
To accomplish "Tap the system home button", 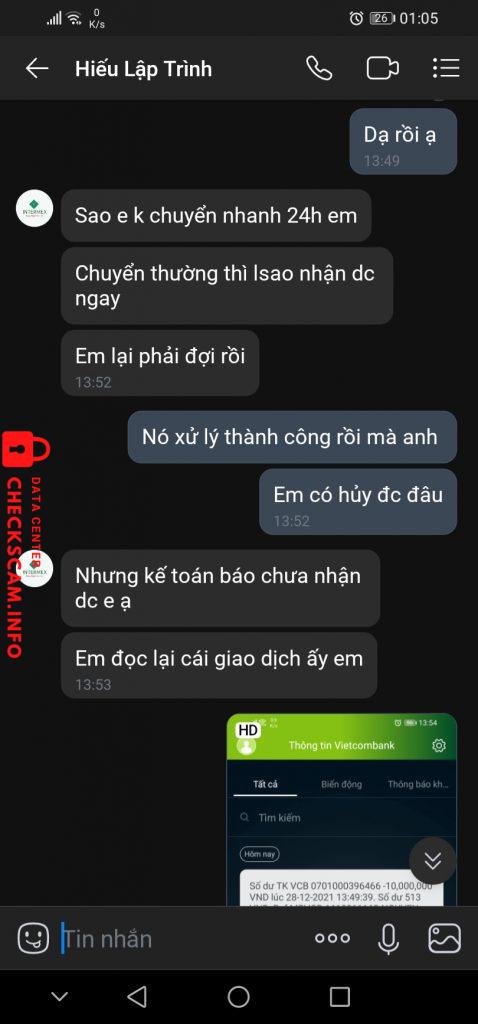I will point(238,997).
